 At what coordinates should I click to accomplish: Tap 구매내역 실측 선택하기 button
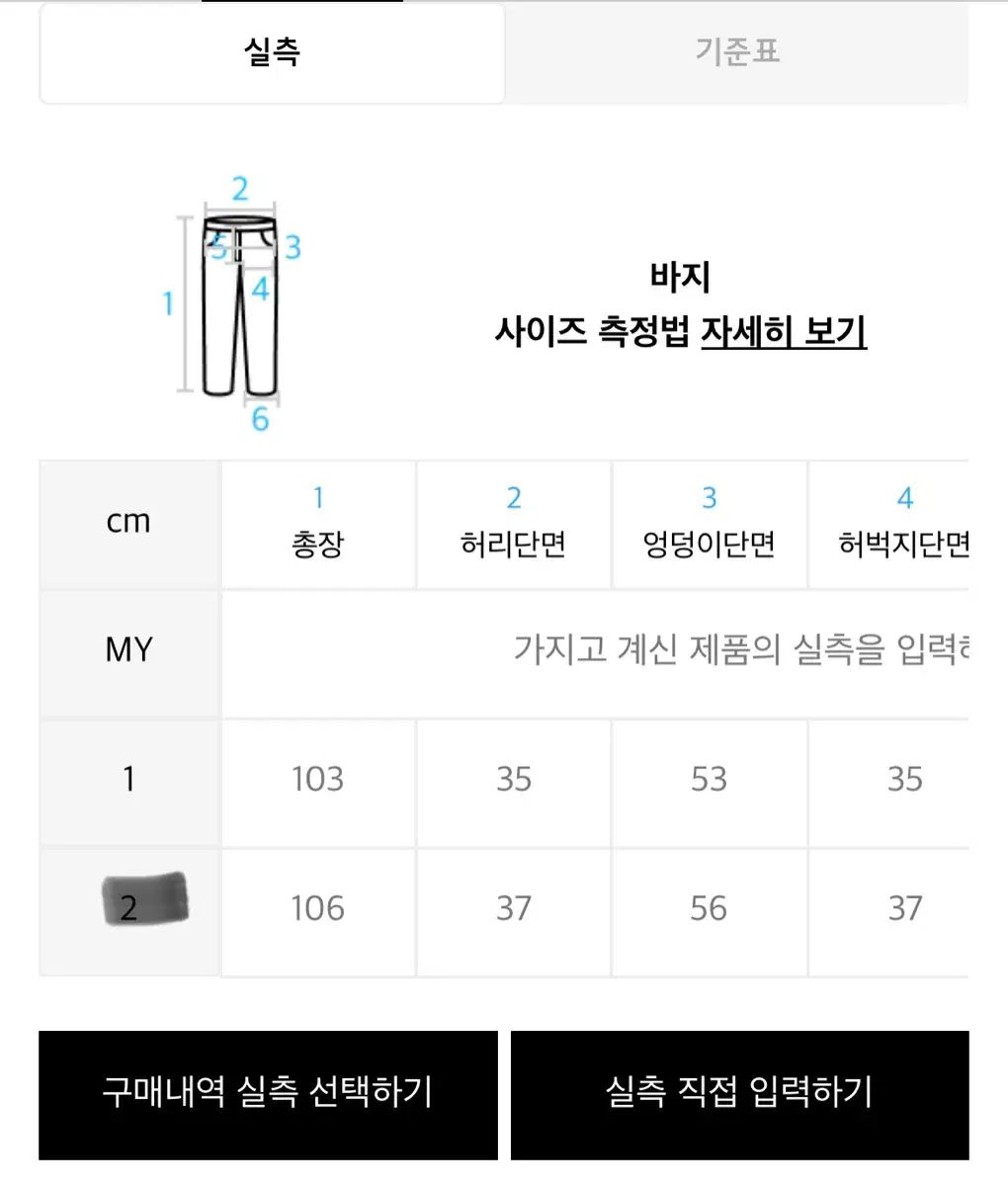click(x=268, y=1094)
